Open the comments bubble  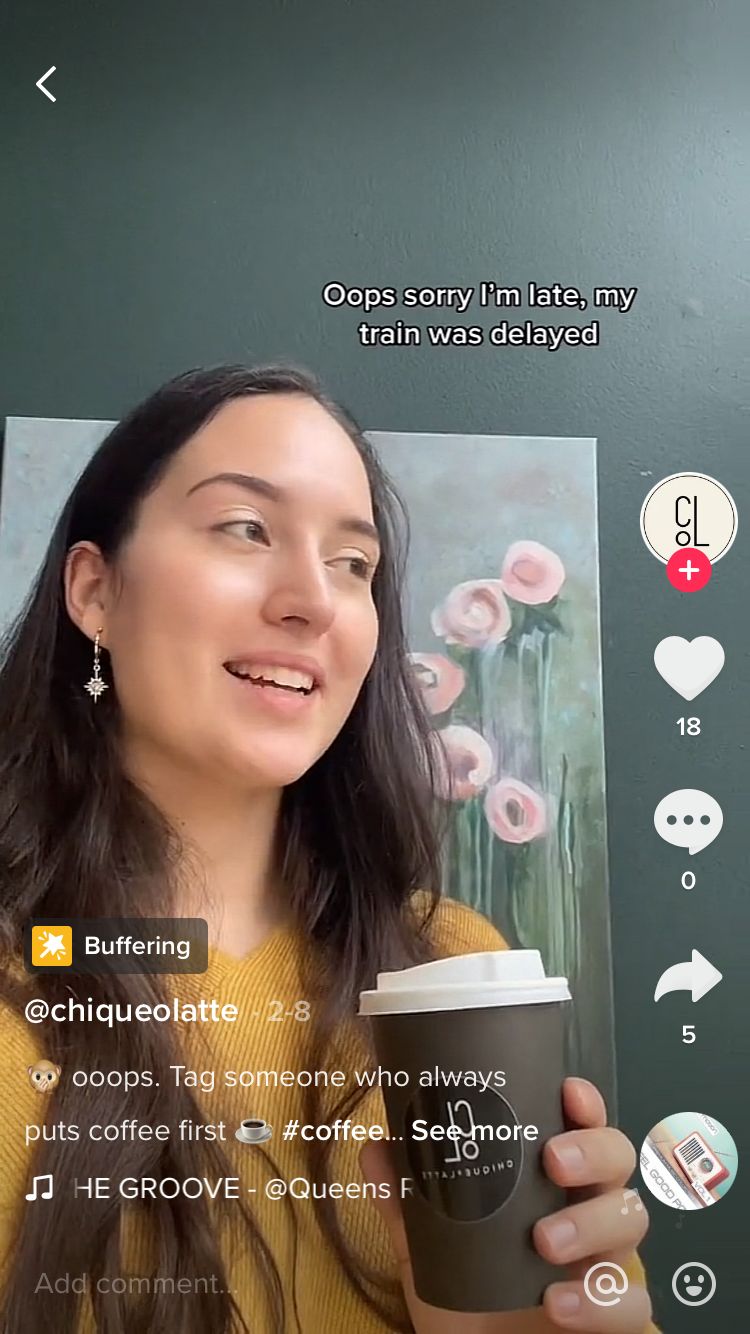(x=688, y=822)
